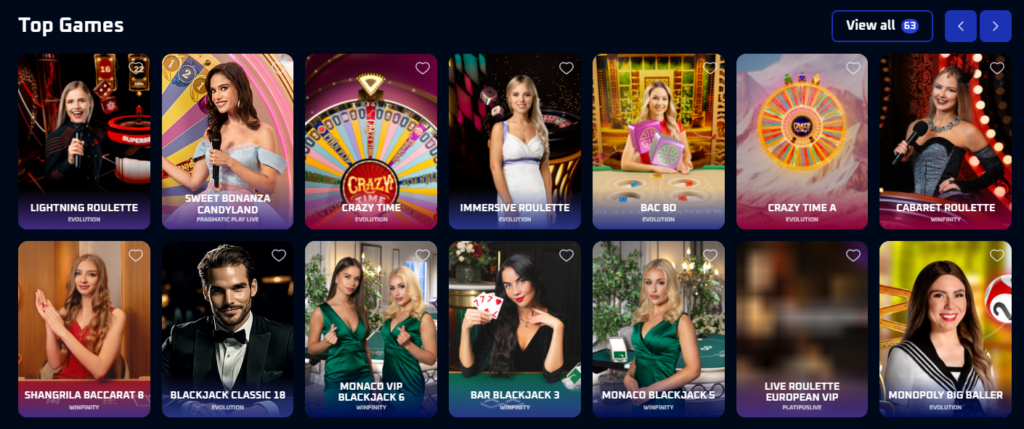Open Bac Bo game
Viewport: 1024px width, 429px height.
(658, 140)
